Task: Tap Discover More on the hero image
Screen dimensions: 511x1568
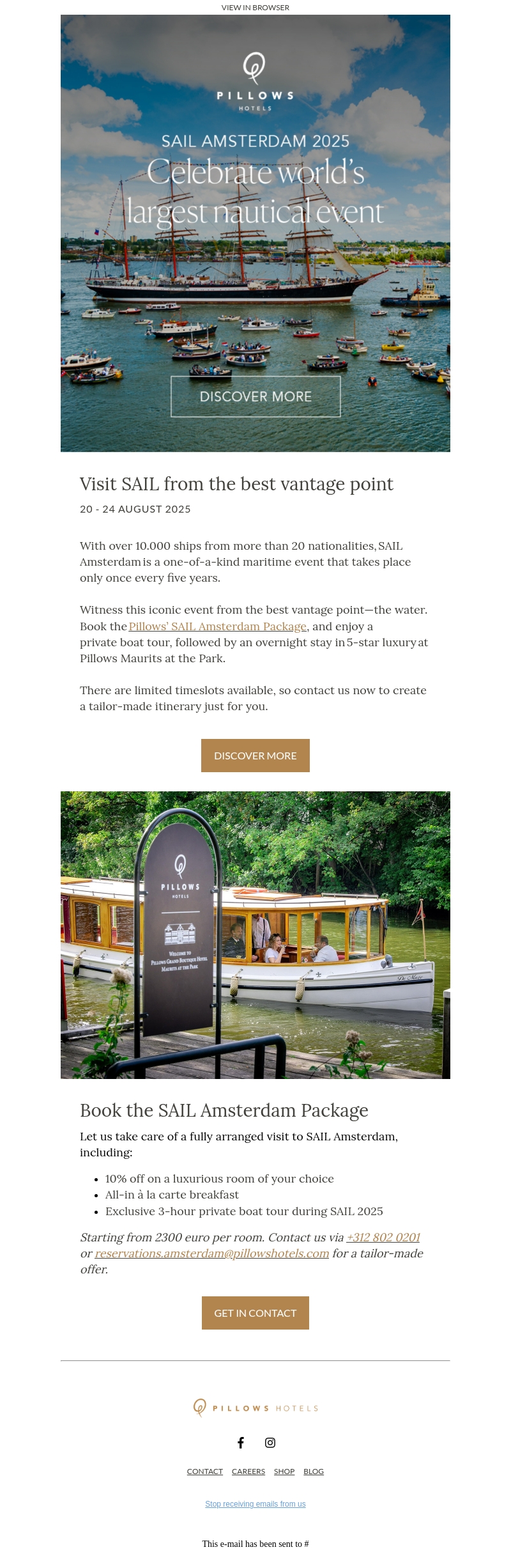Action: [x=256, y=396]
